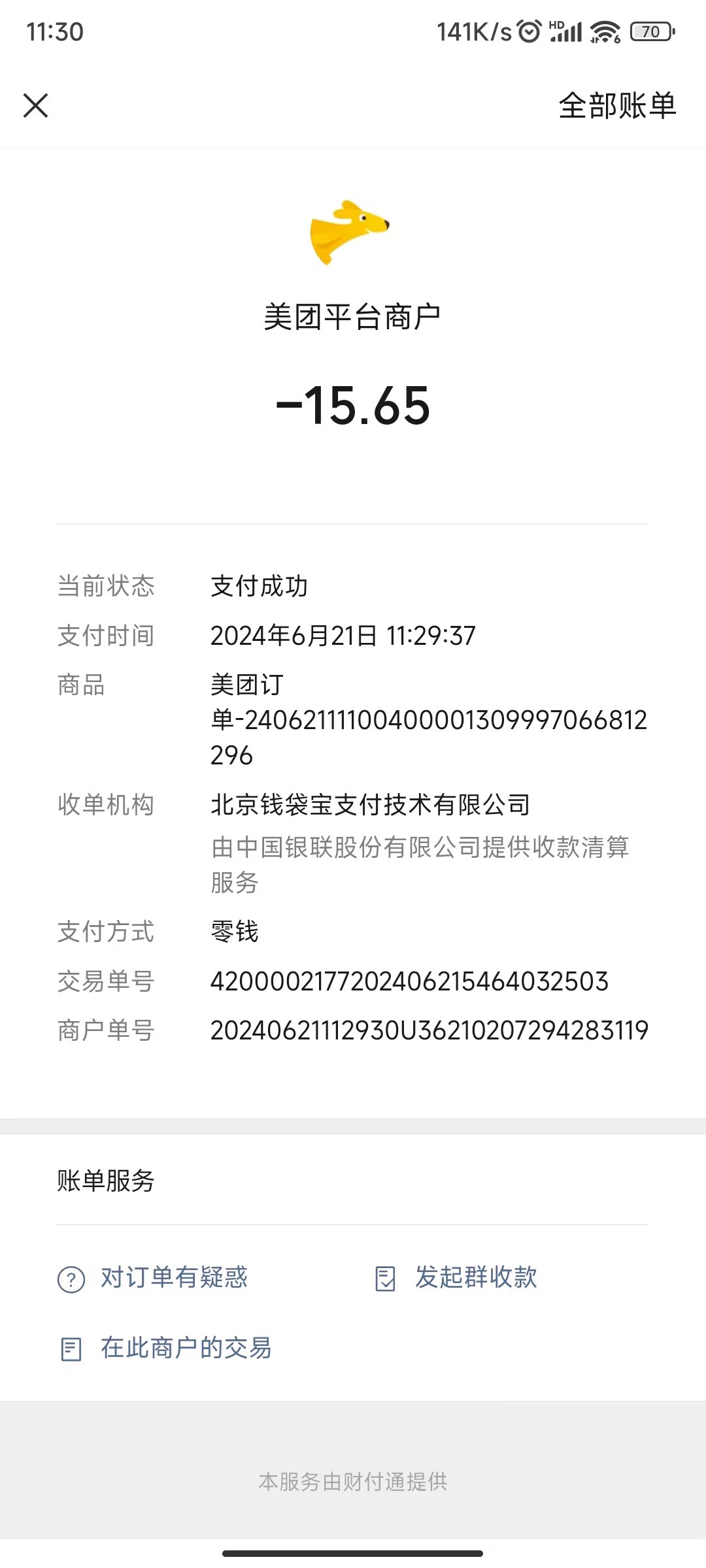
Task: Tap 对订单有疑惑 for order help
Action: tap(154, 1278)
